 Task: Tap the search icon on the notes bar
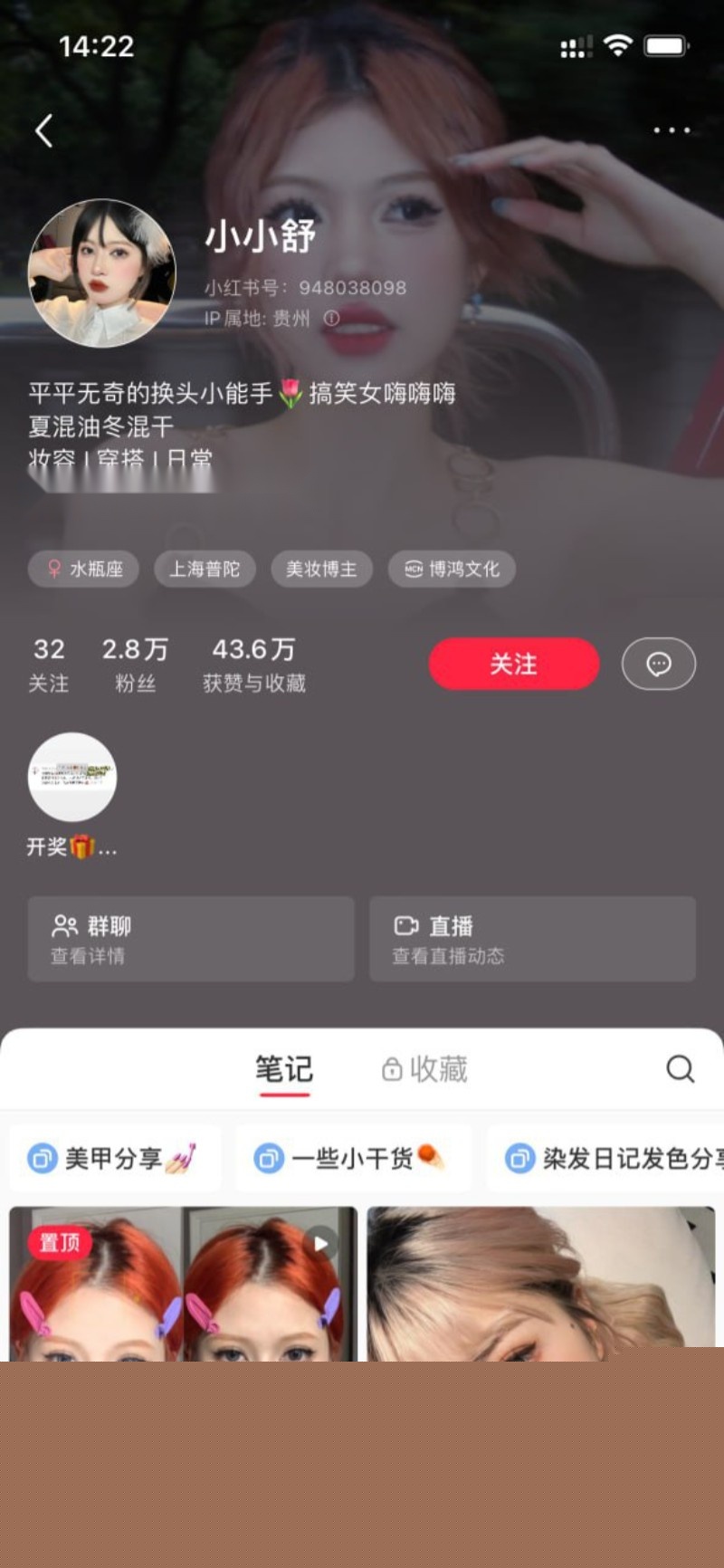pyautogui.click(x=680, y=1069)
